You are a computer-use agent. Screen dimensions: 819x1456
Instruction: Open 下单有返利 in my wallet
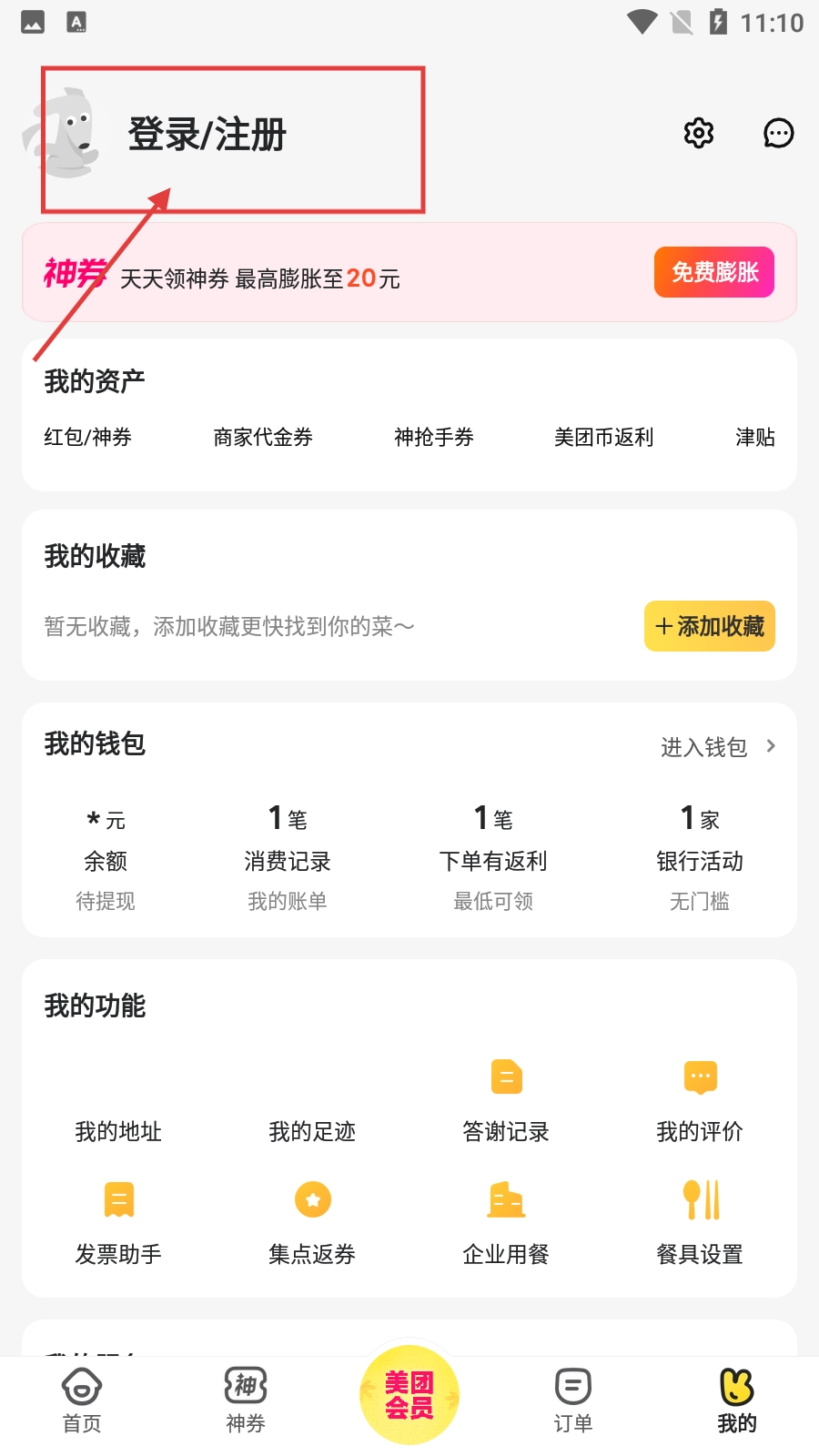point(493,860)
